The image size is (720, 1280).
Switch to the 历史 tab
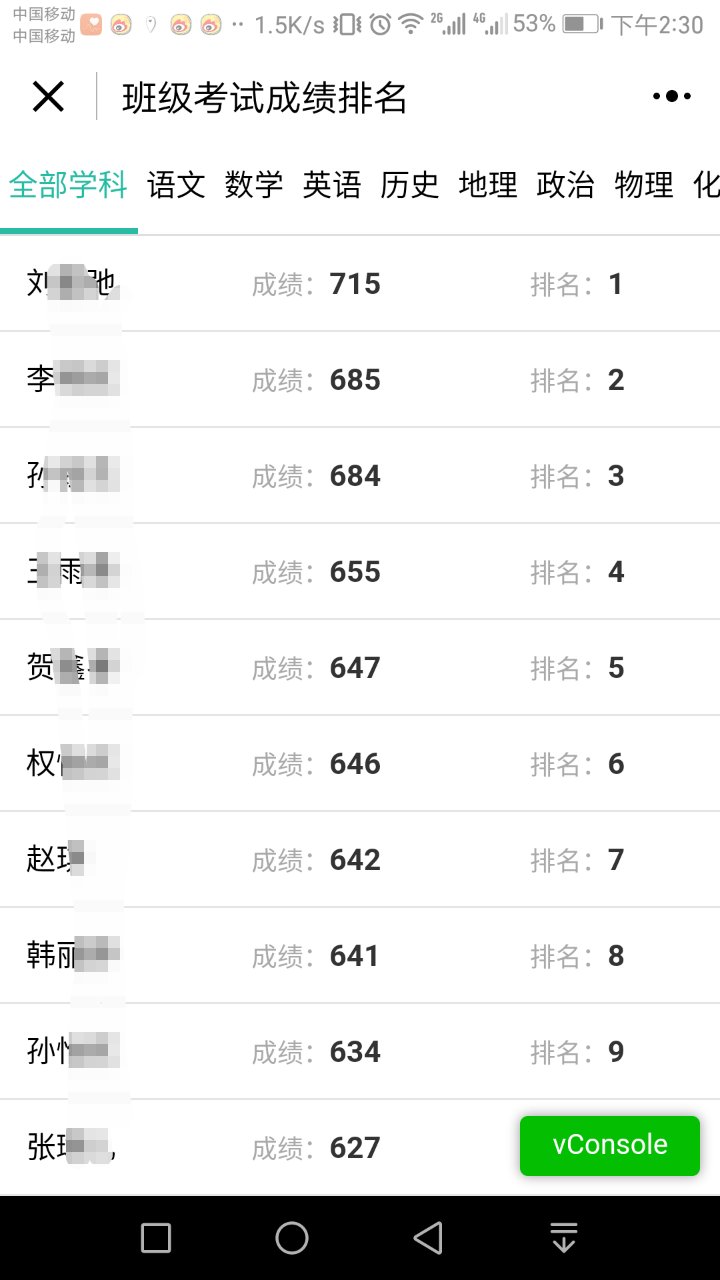pos(410,185)
